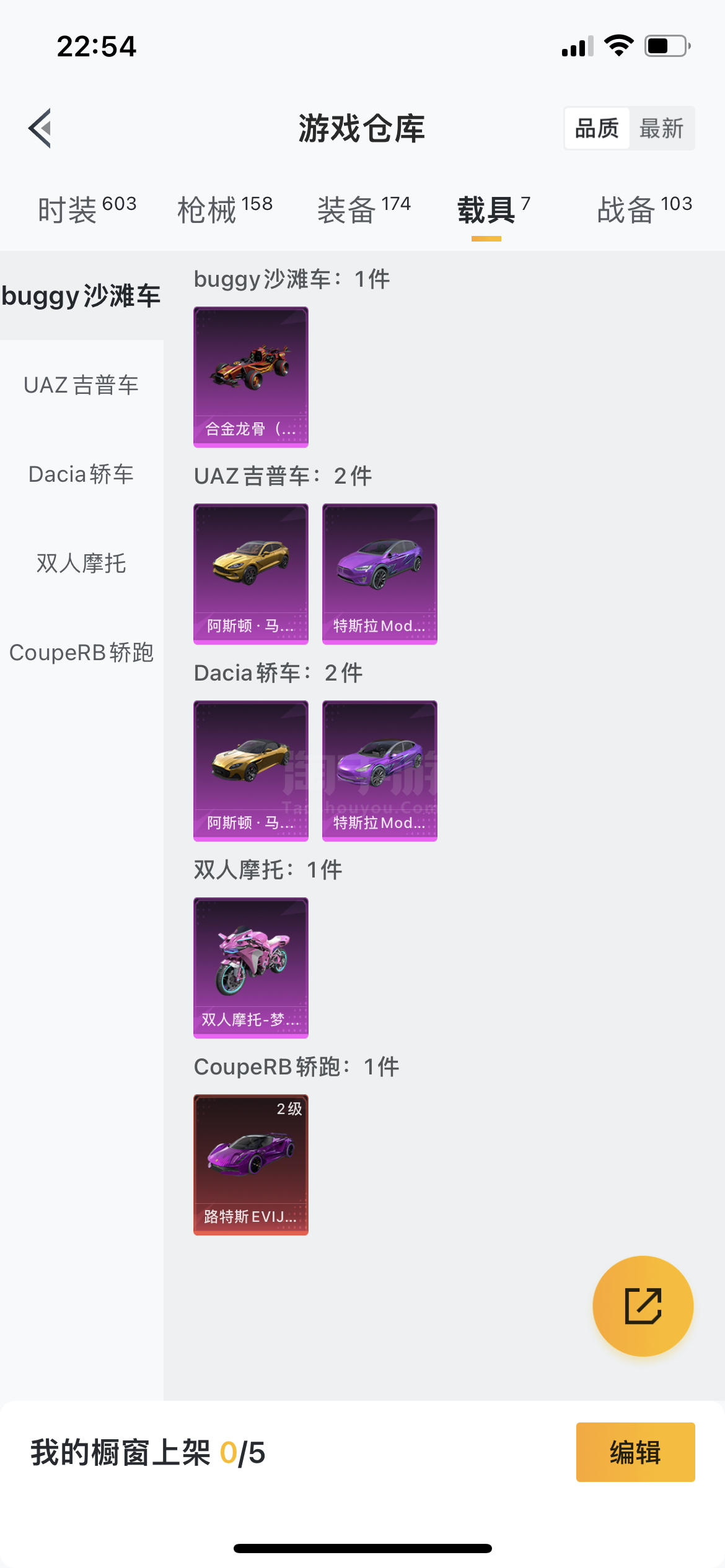The width and height of the screenshot is (725, 1568).
Task: Sort by 品质 (quality)
Action: pyautogui.click(x=597, y=128)
